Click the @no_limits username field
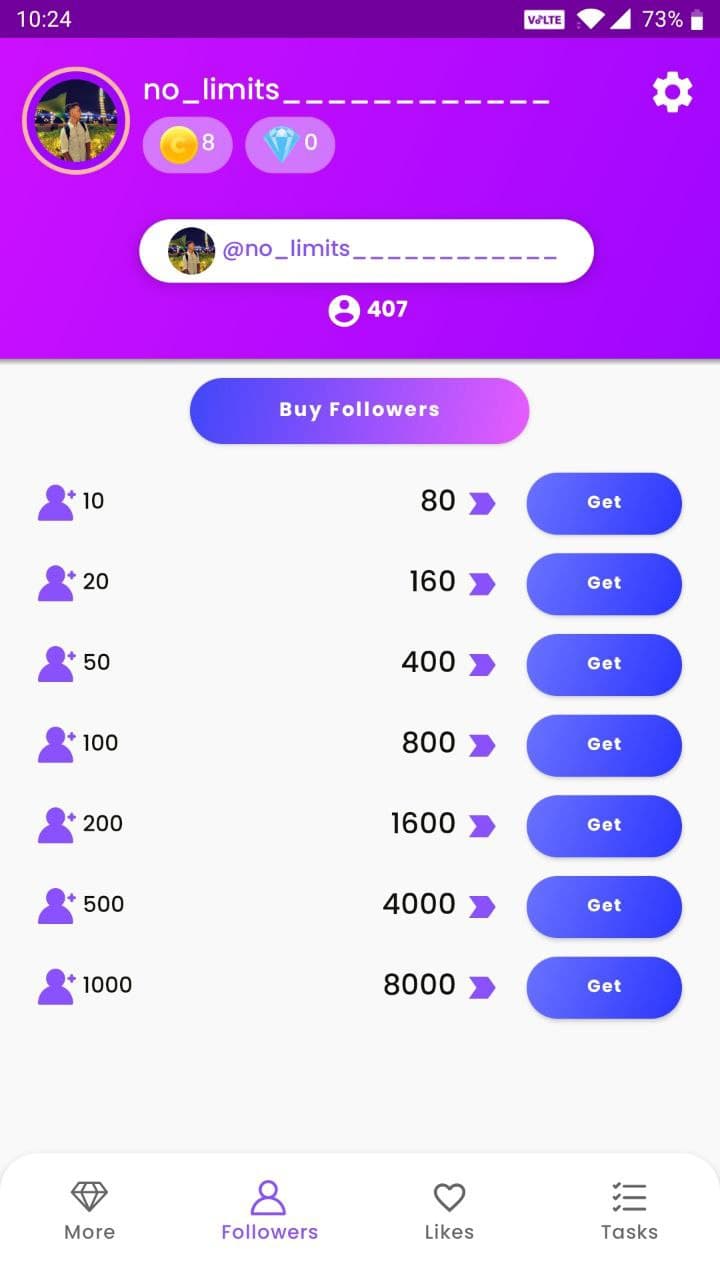Screen dimensions: 720x1280 tap(365, 250)
